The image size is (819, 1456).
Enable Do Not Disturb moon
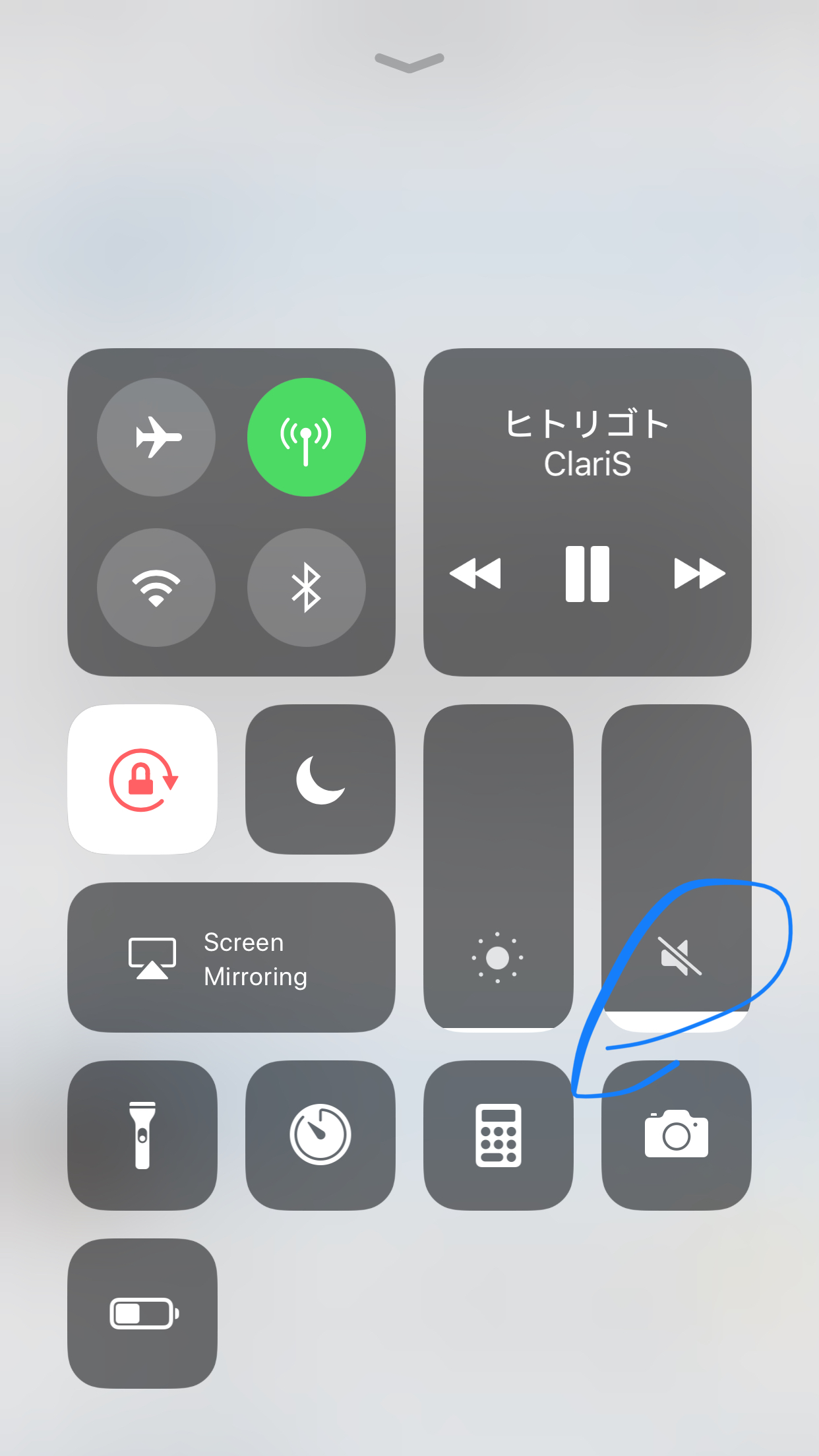point(320,779)
